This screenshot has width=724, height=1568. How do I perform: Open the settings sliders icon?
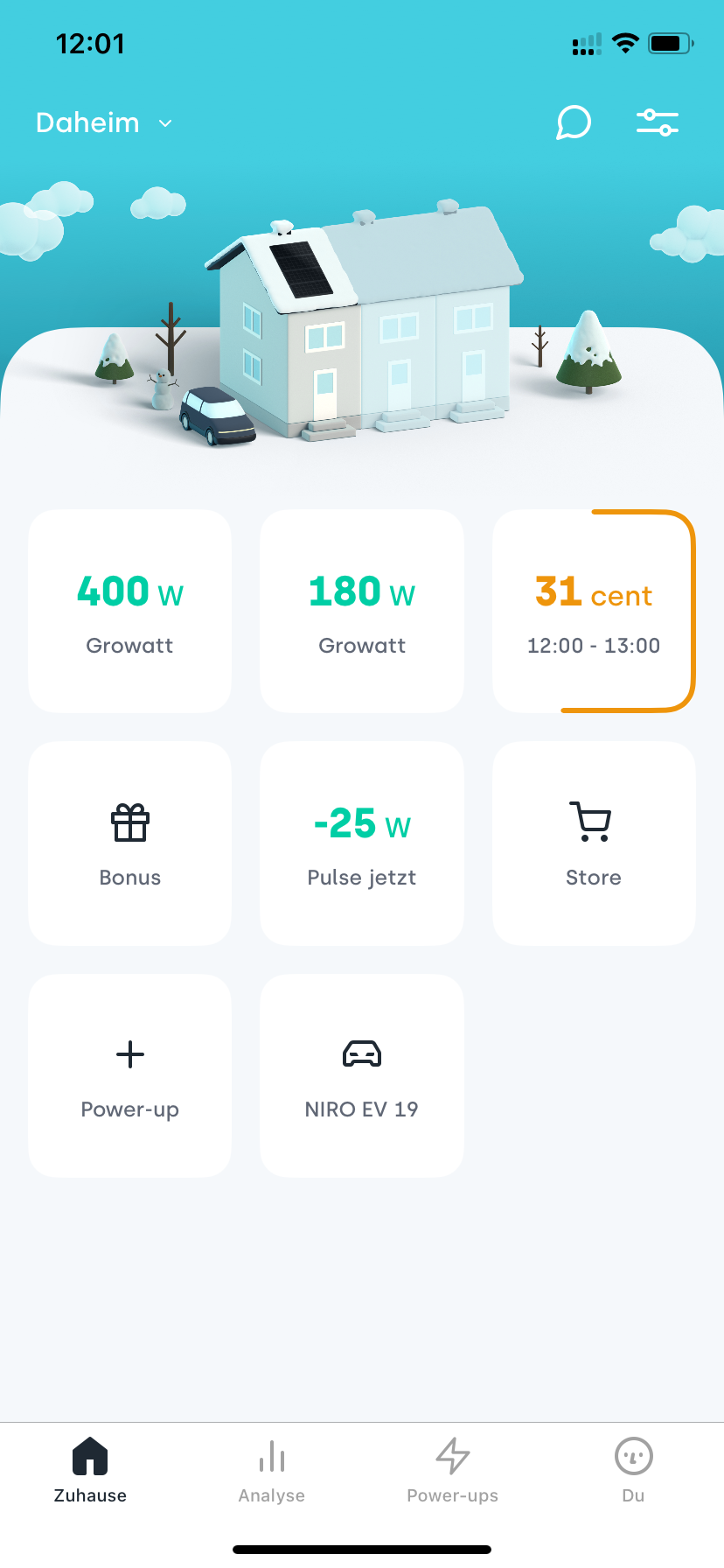657,122
